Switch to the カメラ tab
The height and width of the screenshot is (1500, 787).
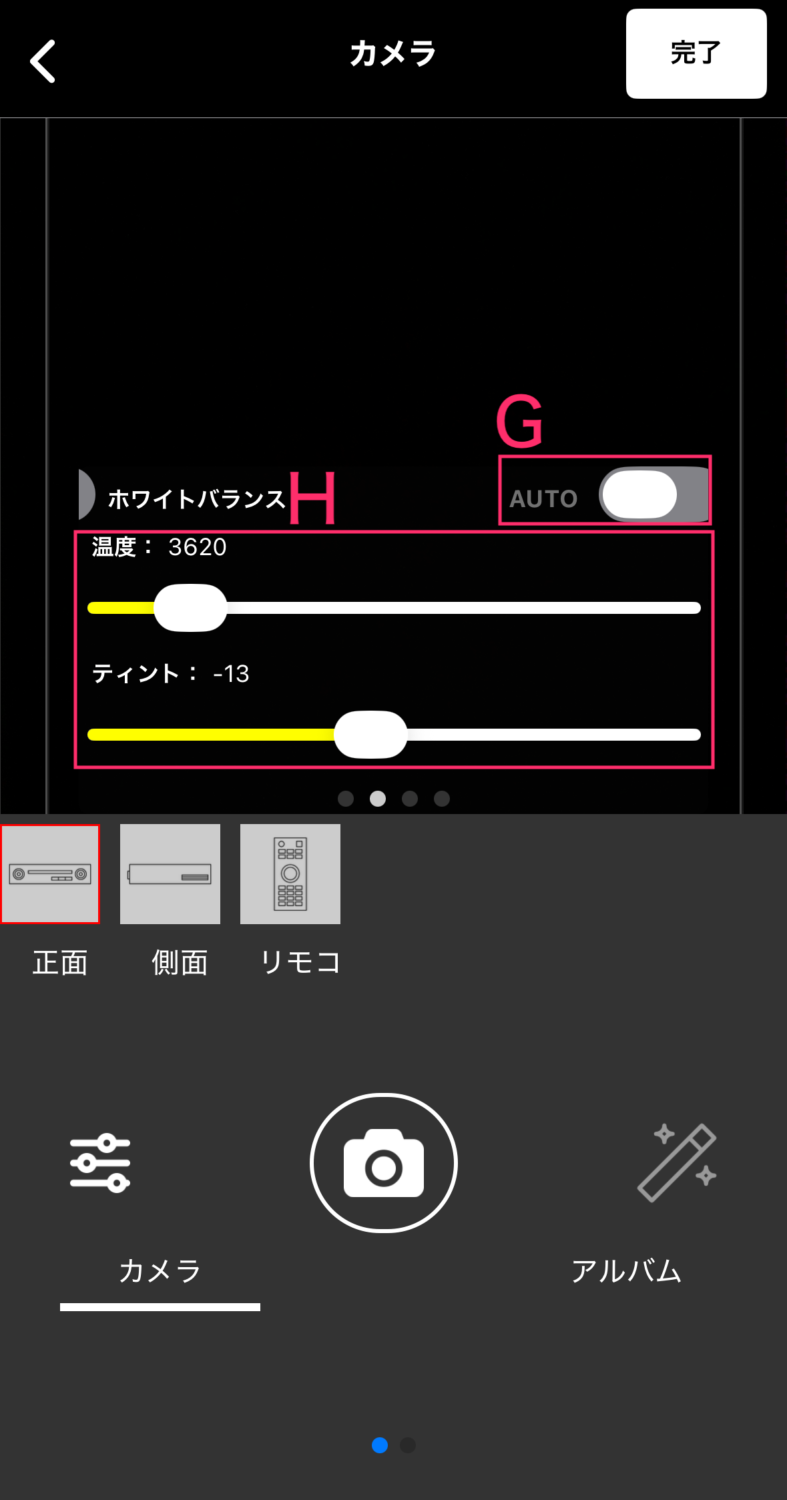(x=159, y=1271)
